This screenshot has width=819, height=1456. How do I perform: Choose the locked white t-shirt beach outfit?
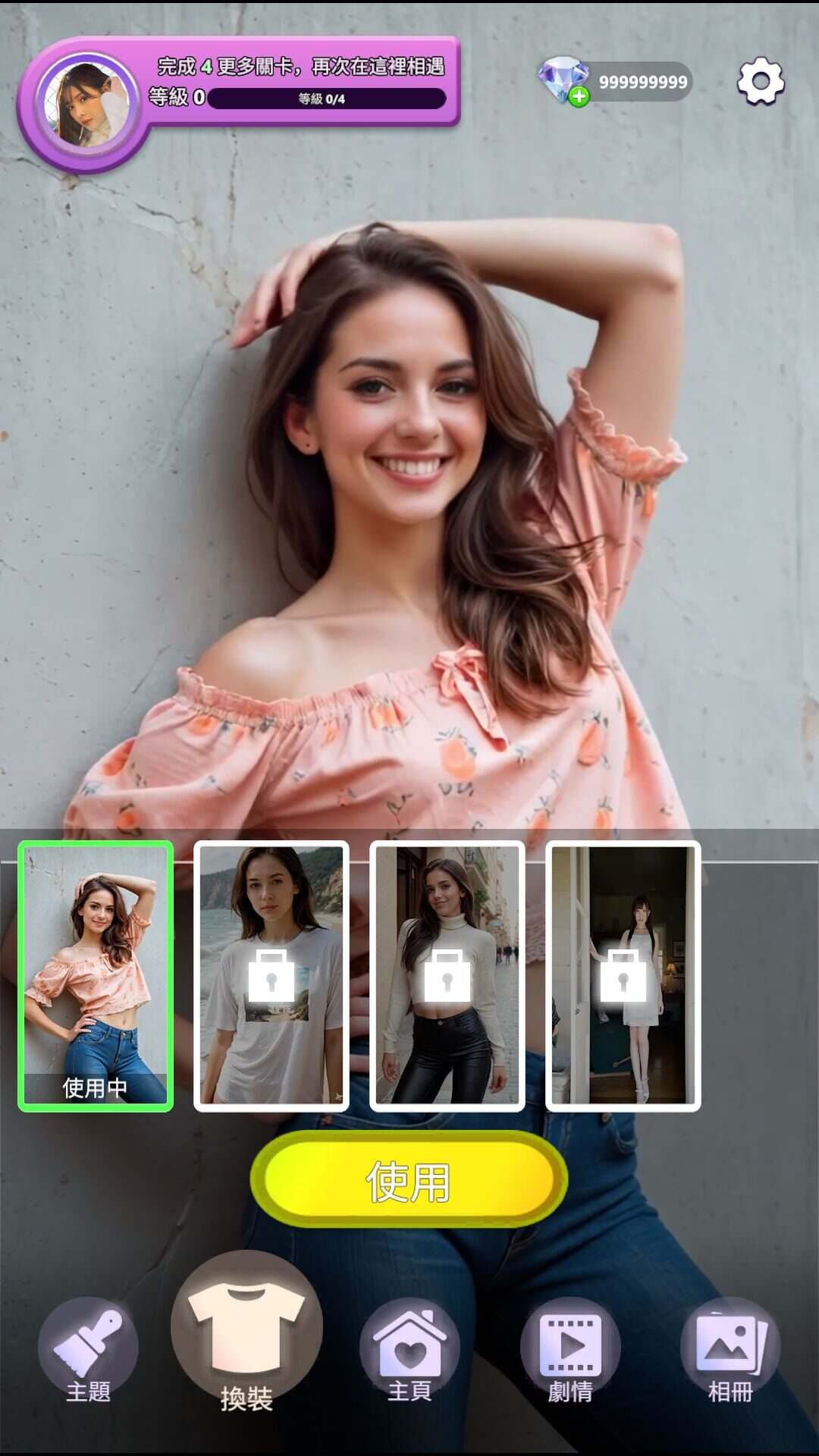point(271,976)
